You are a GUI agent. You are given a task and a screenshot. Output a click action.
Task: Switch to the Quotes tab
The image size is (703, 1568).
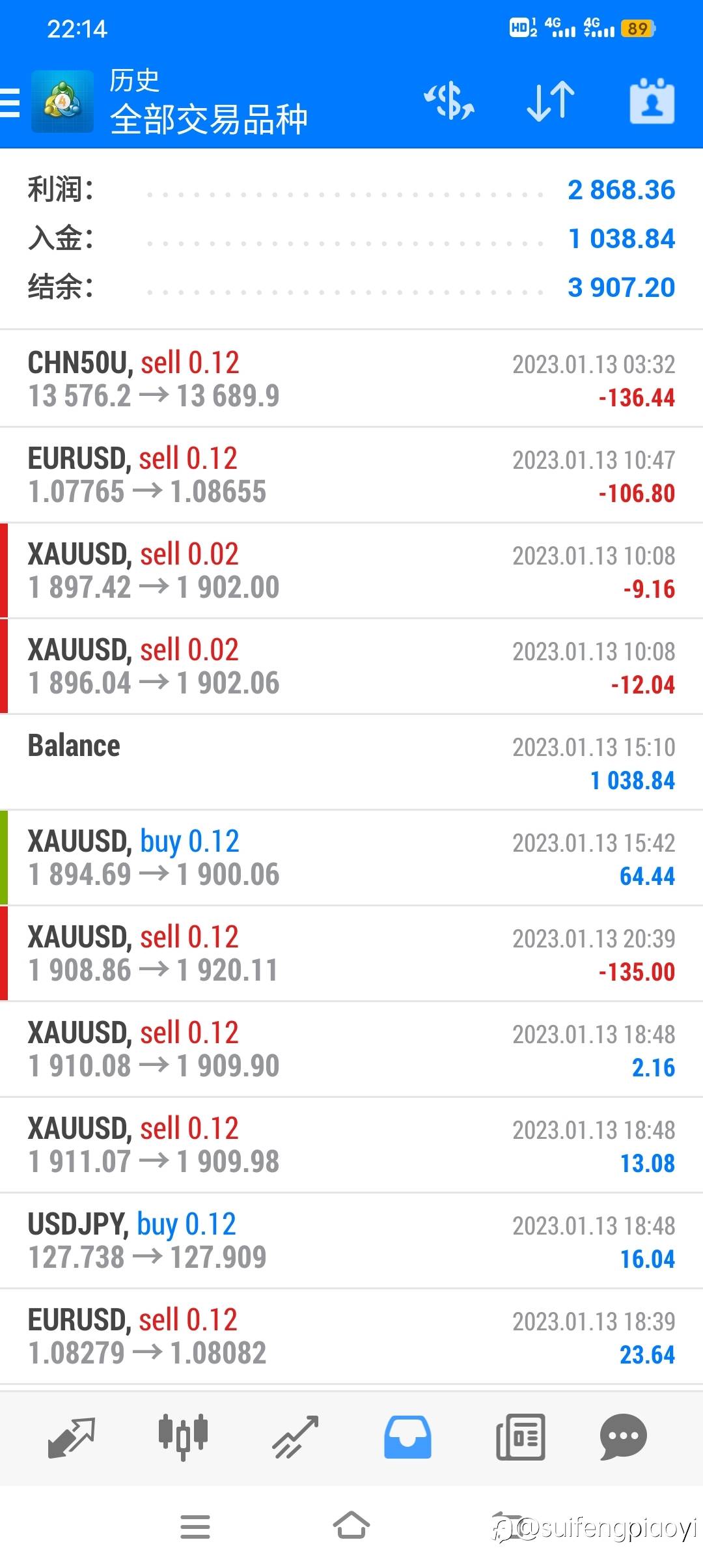click(x=72, y=1436)
